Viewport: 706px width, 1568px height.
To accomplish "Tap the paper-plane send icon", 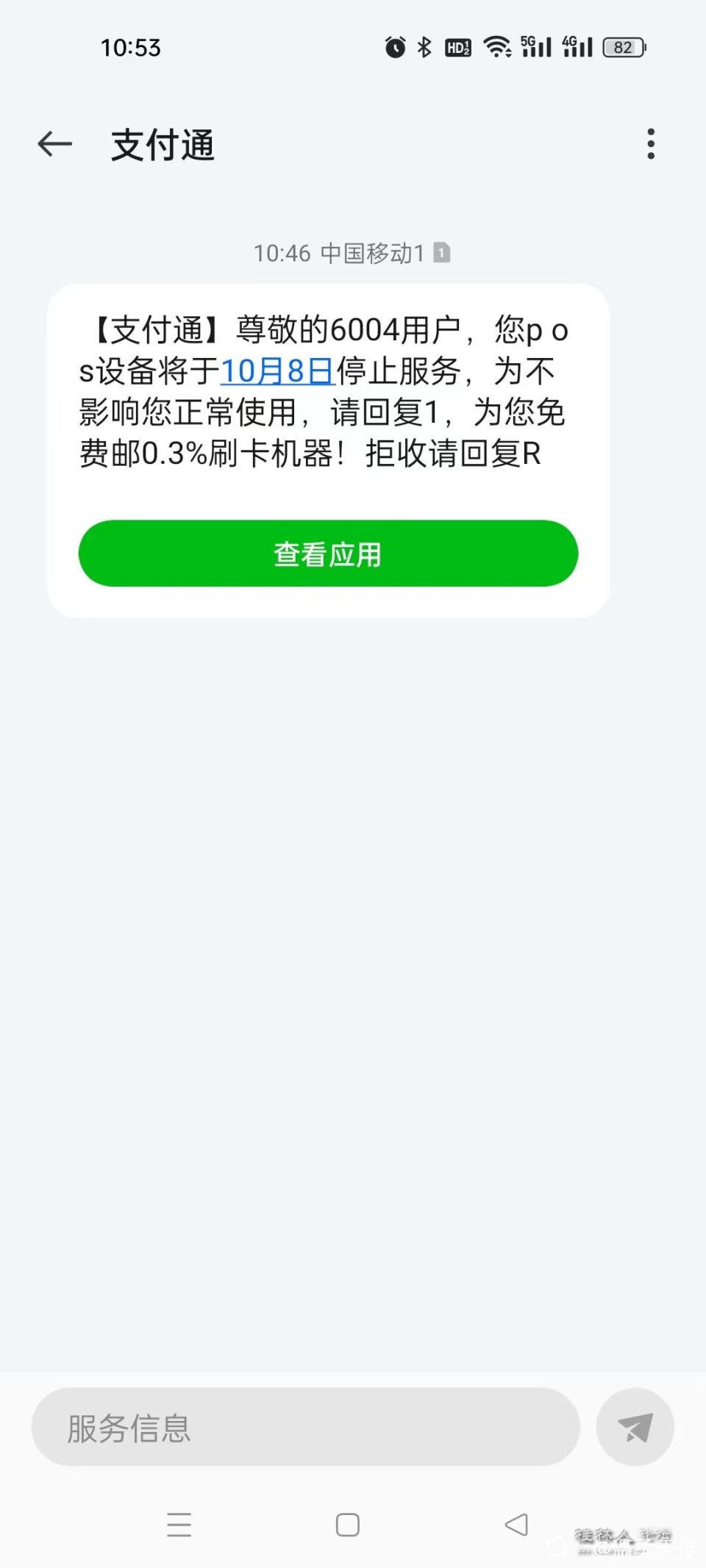I will (x=635, y=1428).
